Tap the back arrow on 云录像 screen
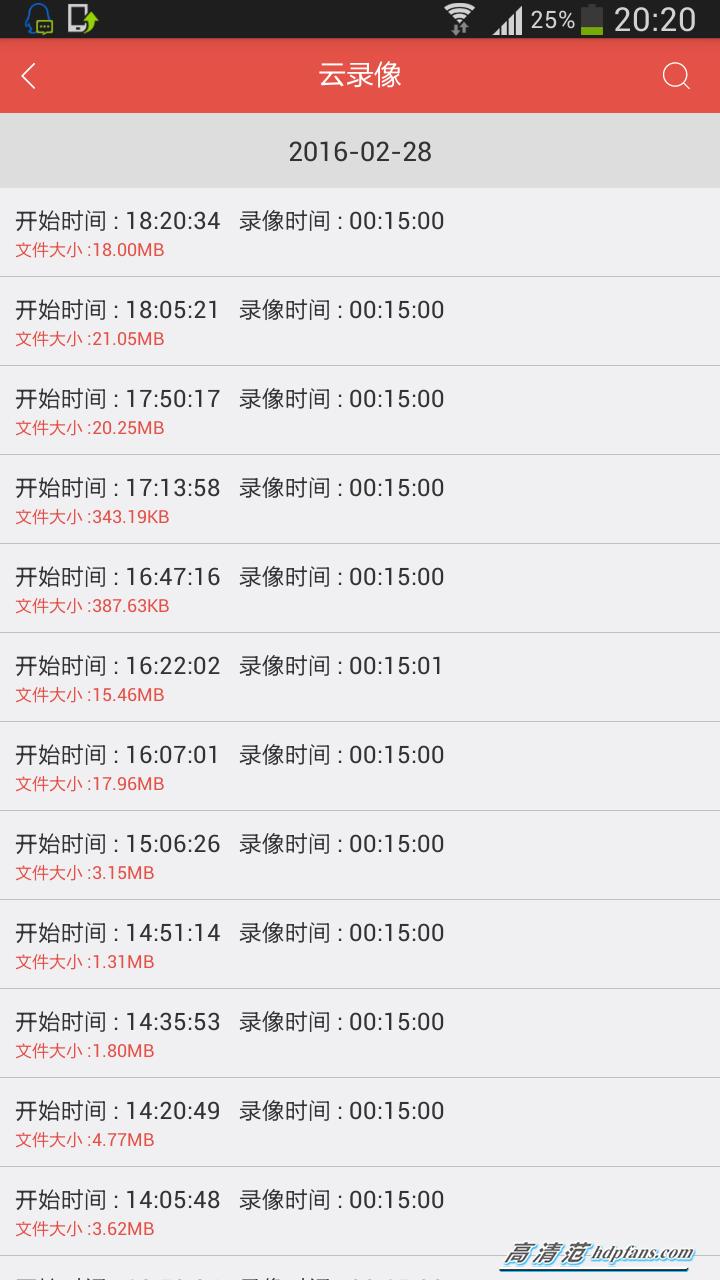 tap(27, 75)
